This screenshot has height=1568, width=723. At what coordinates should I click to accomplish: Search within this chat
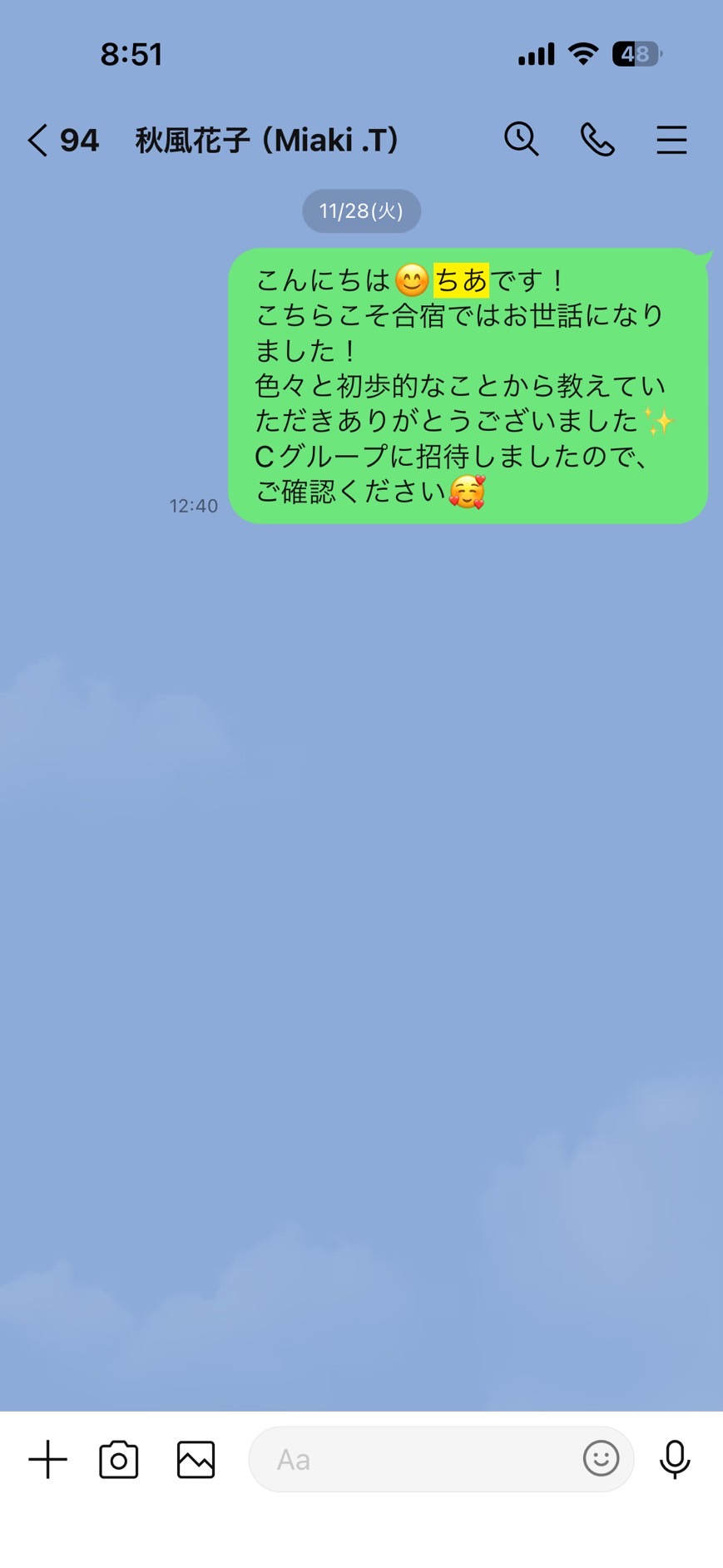coord(522,139)
